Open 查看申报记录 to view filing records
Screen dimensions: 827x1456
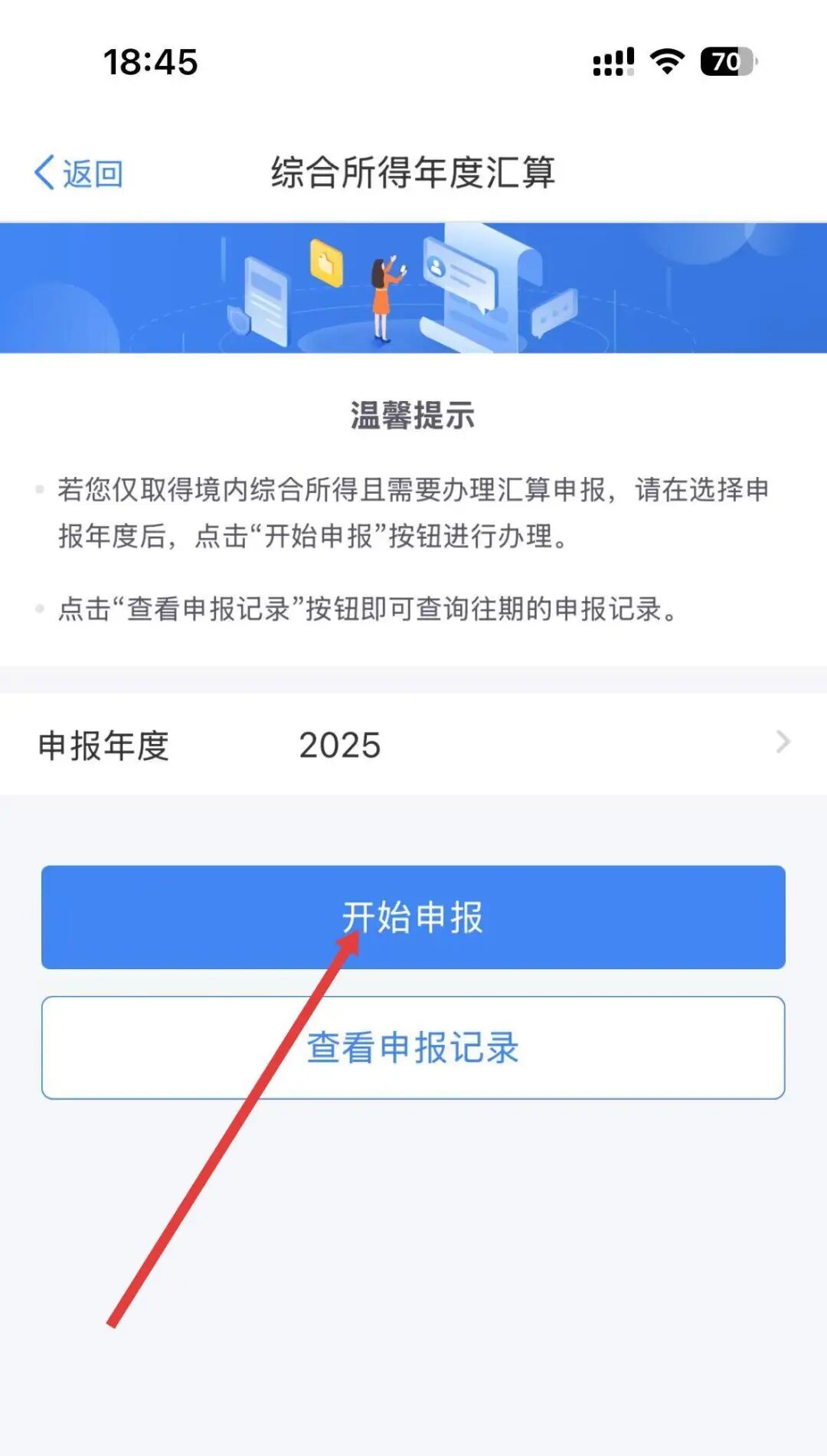tap(413, 1047)
